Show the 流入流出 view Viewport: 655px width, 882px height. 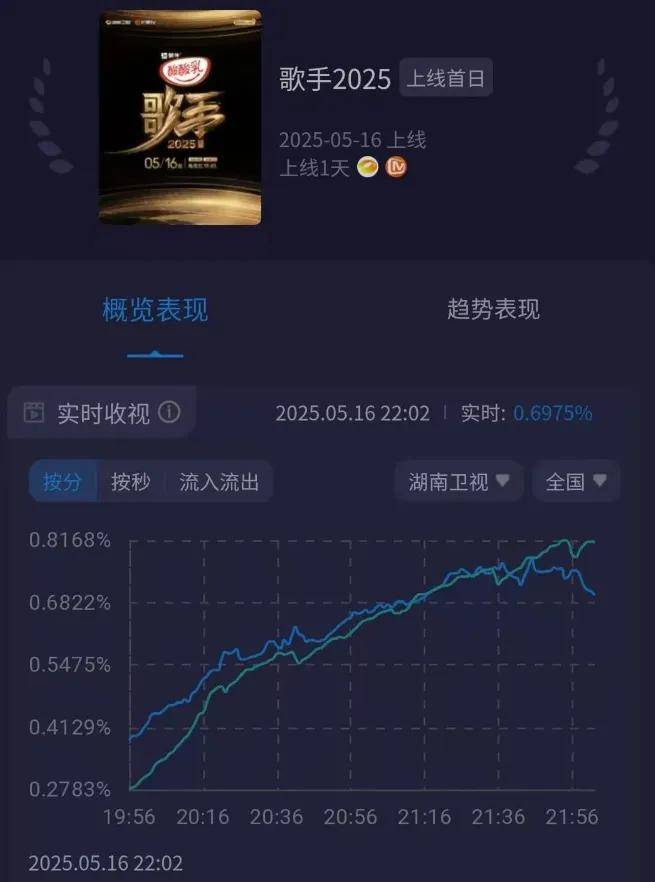[219, 482]
